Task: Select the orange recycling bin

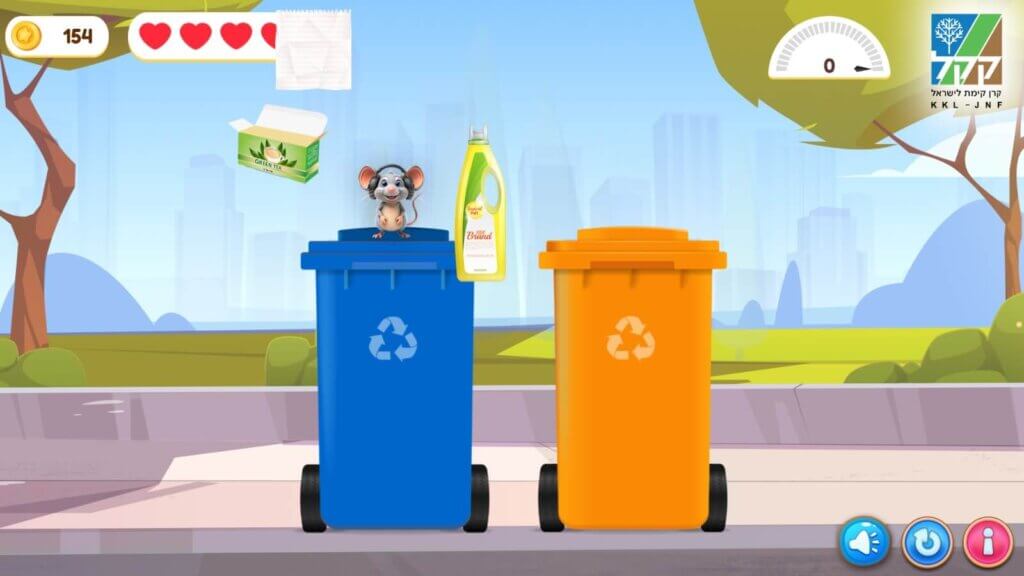Action: click(632, 380)
